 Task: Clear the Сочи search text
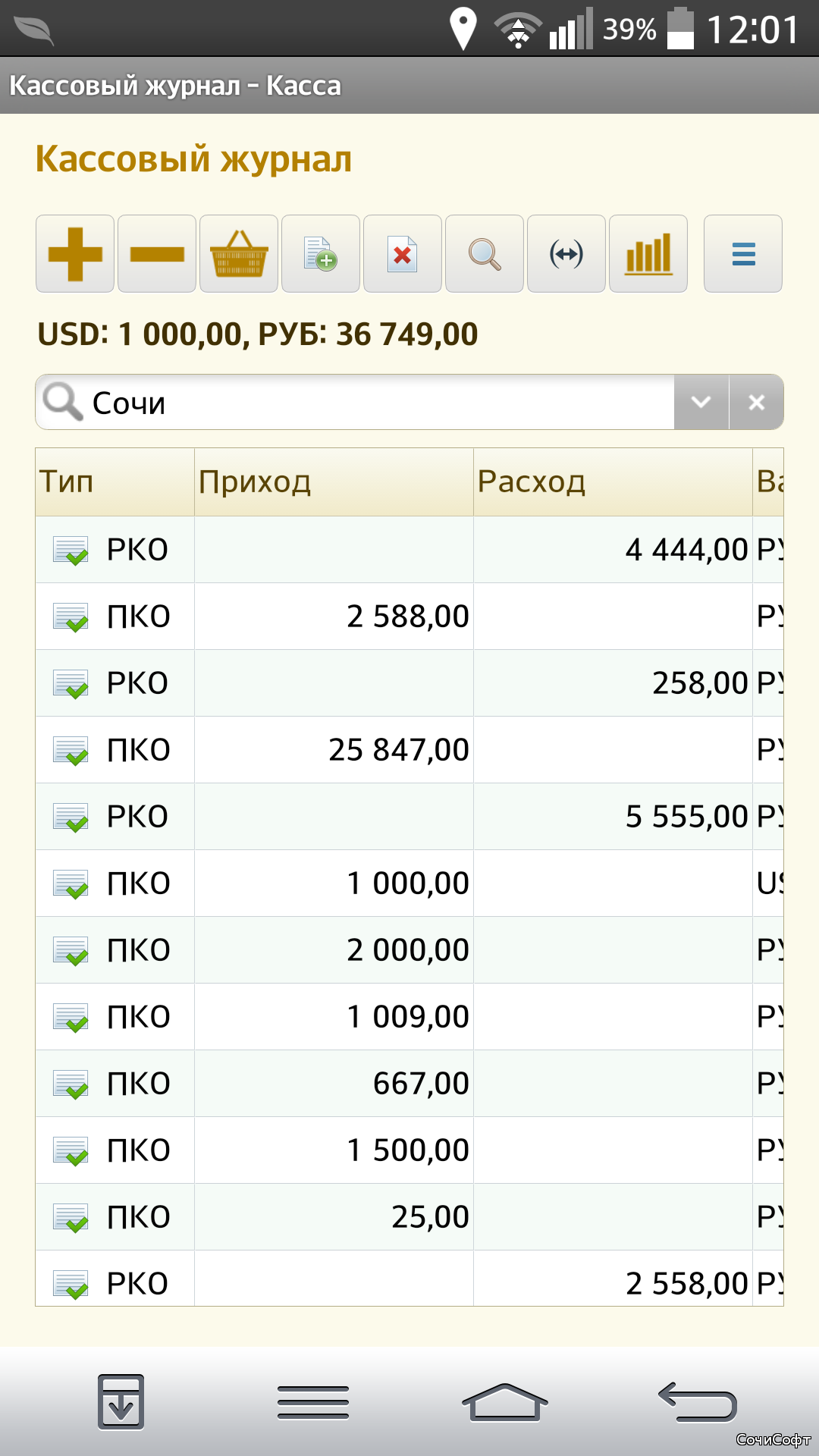[756, 402]
